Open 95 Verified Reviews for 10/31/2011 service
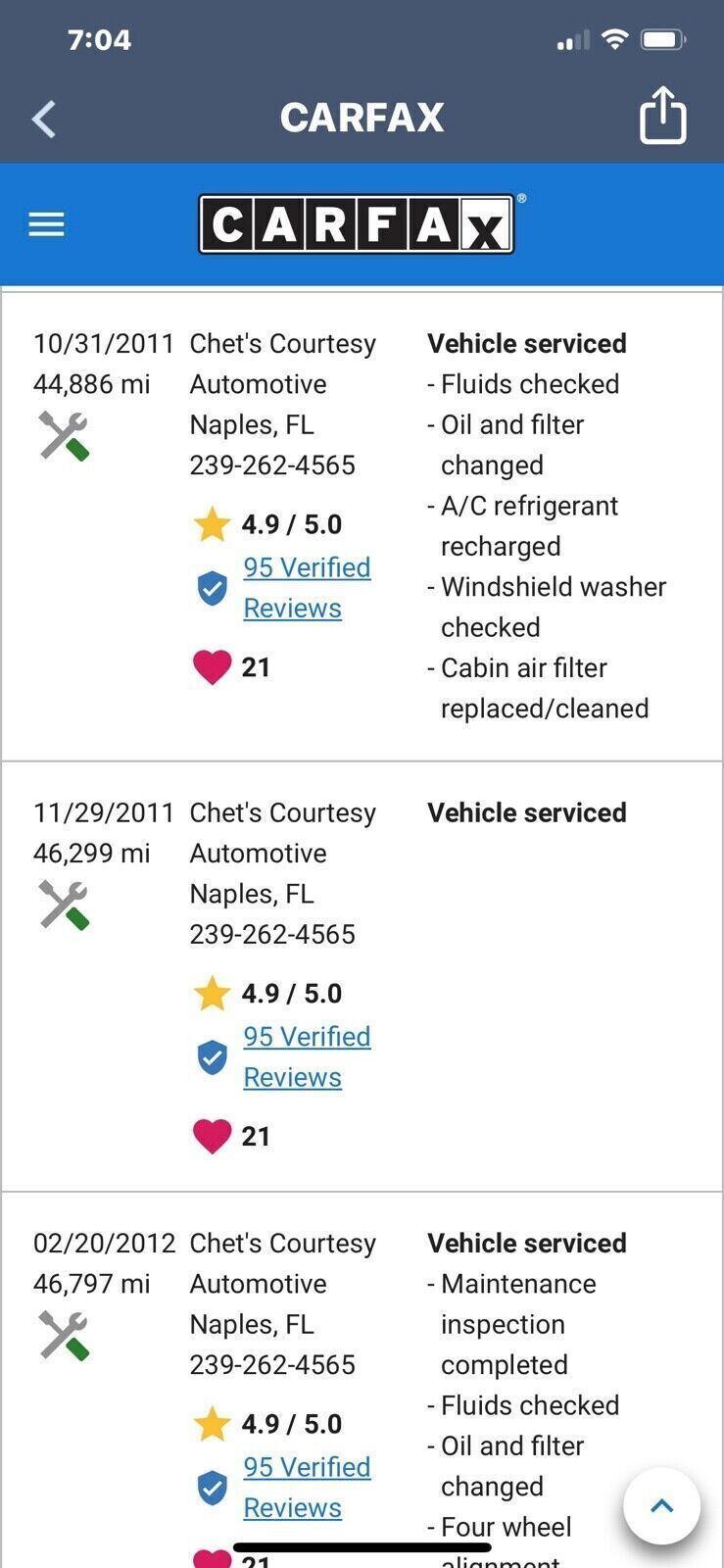This screenshot has height=1568, width=724. point(307,588)
